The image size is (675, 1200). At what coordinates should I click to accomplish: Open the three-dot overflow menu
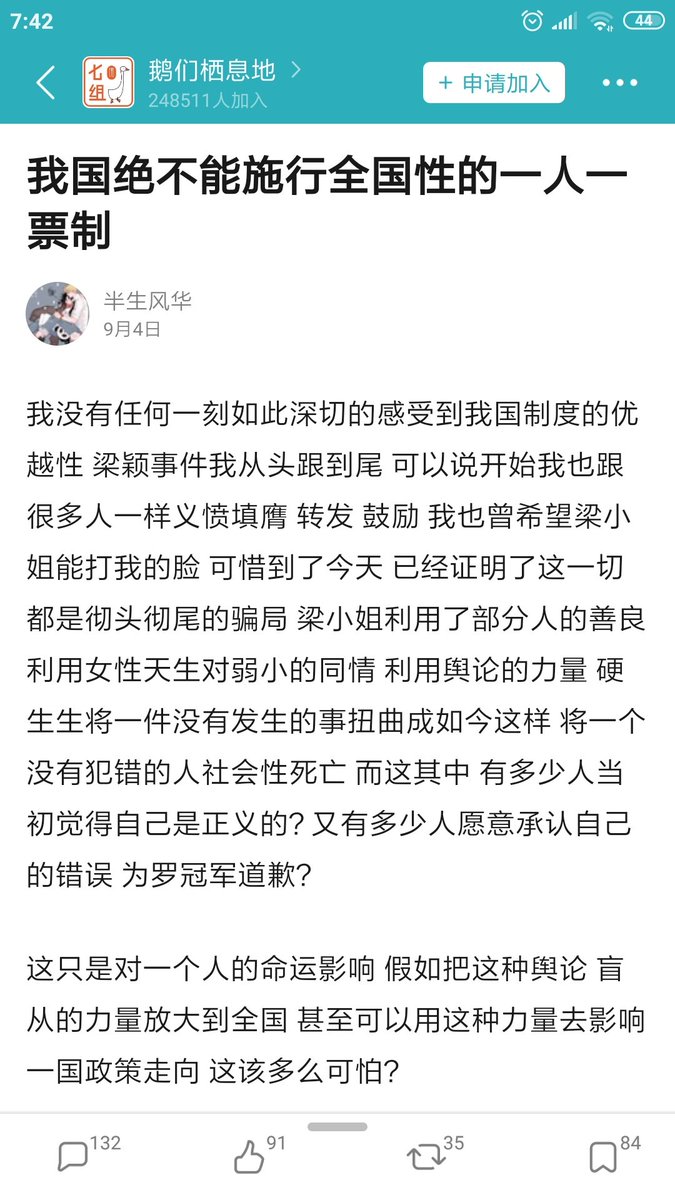click(620, 83)
